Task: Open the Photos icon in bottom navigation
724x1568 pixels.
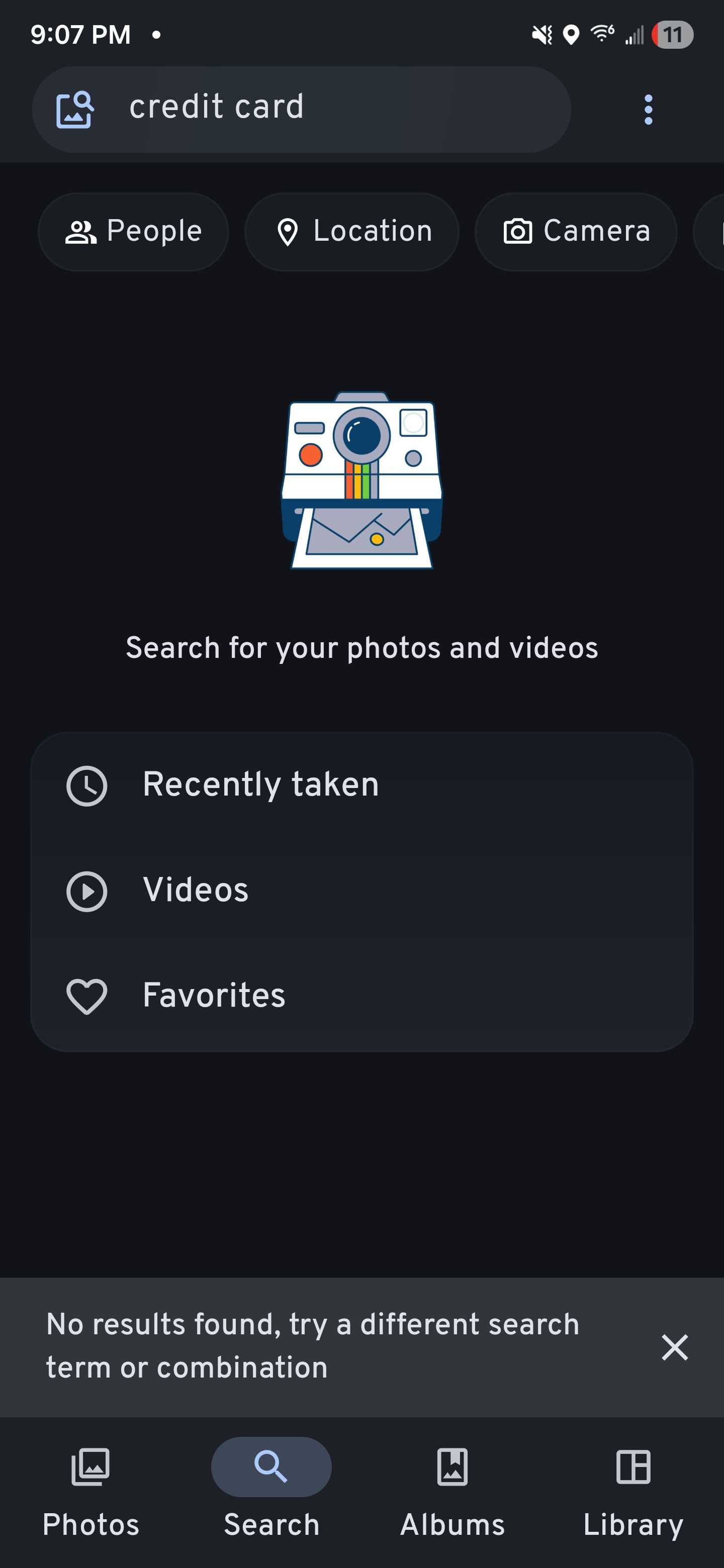Action: tap(90, 1467)
